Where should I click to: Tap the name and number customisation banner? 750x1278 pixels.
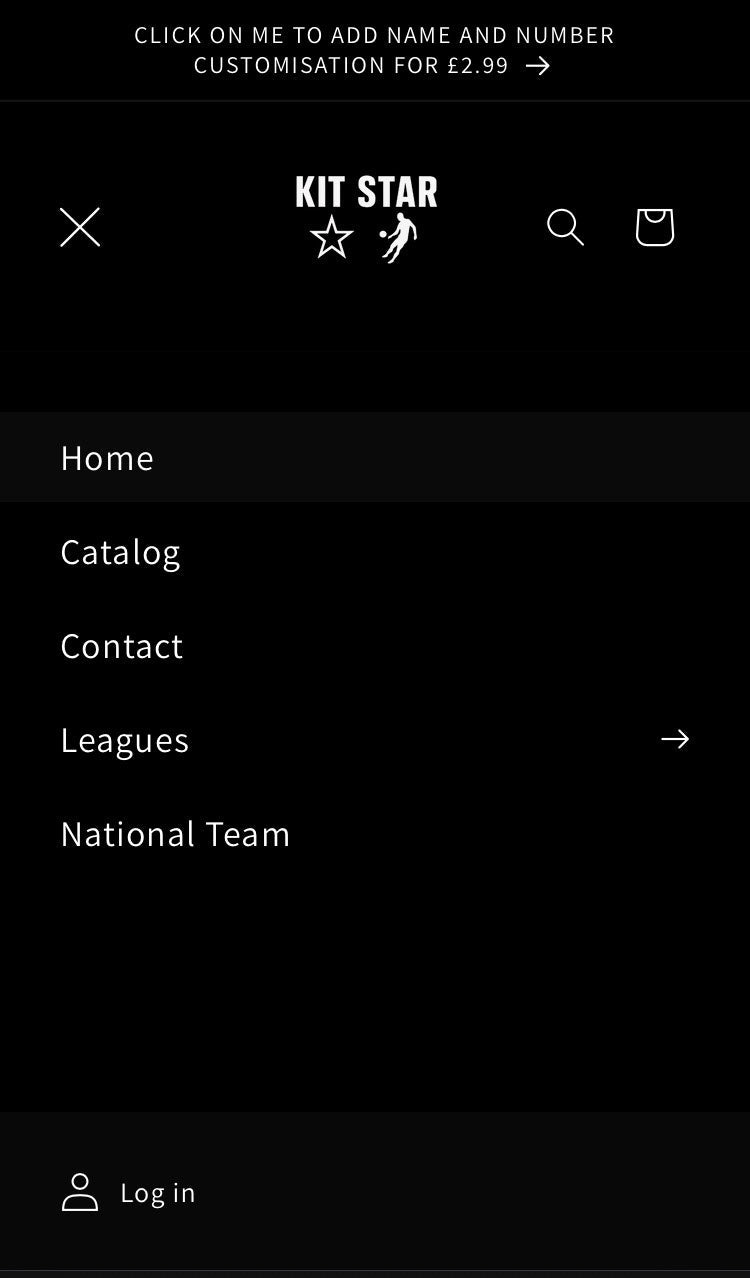374,50
